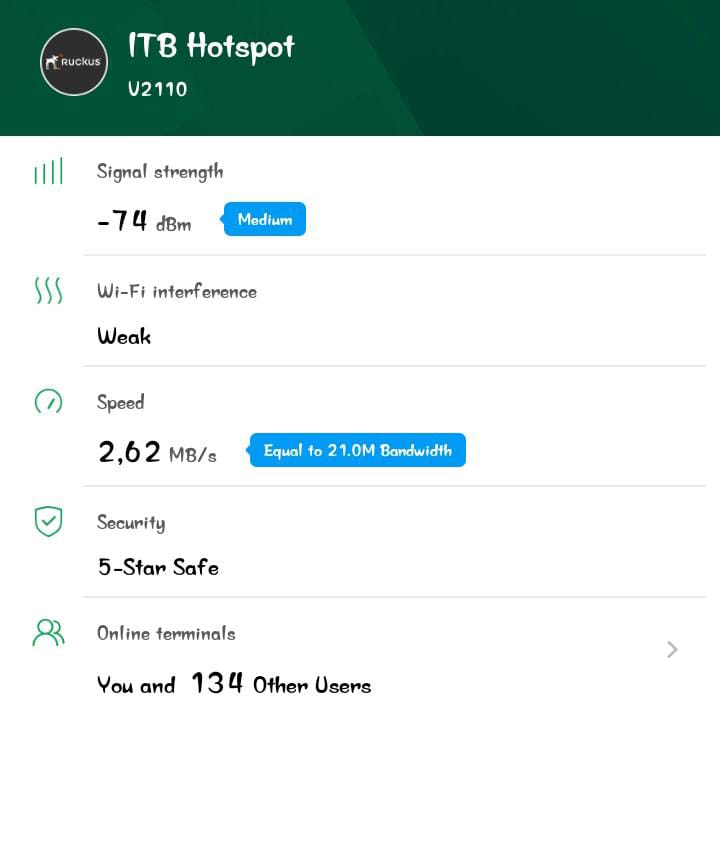
Task: Open the Online terminals user list
Action: coord(671,650)
